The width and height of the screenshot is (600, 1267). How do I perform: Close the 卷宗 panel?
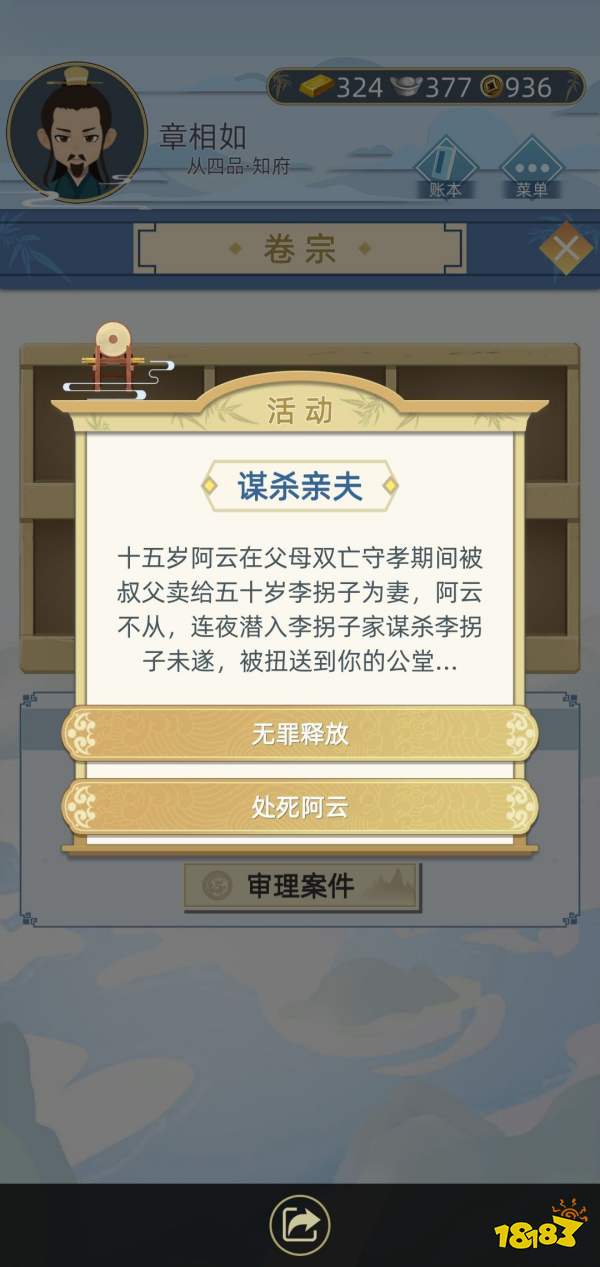tap(566, 249)
